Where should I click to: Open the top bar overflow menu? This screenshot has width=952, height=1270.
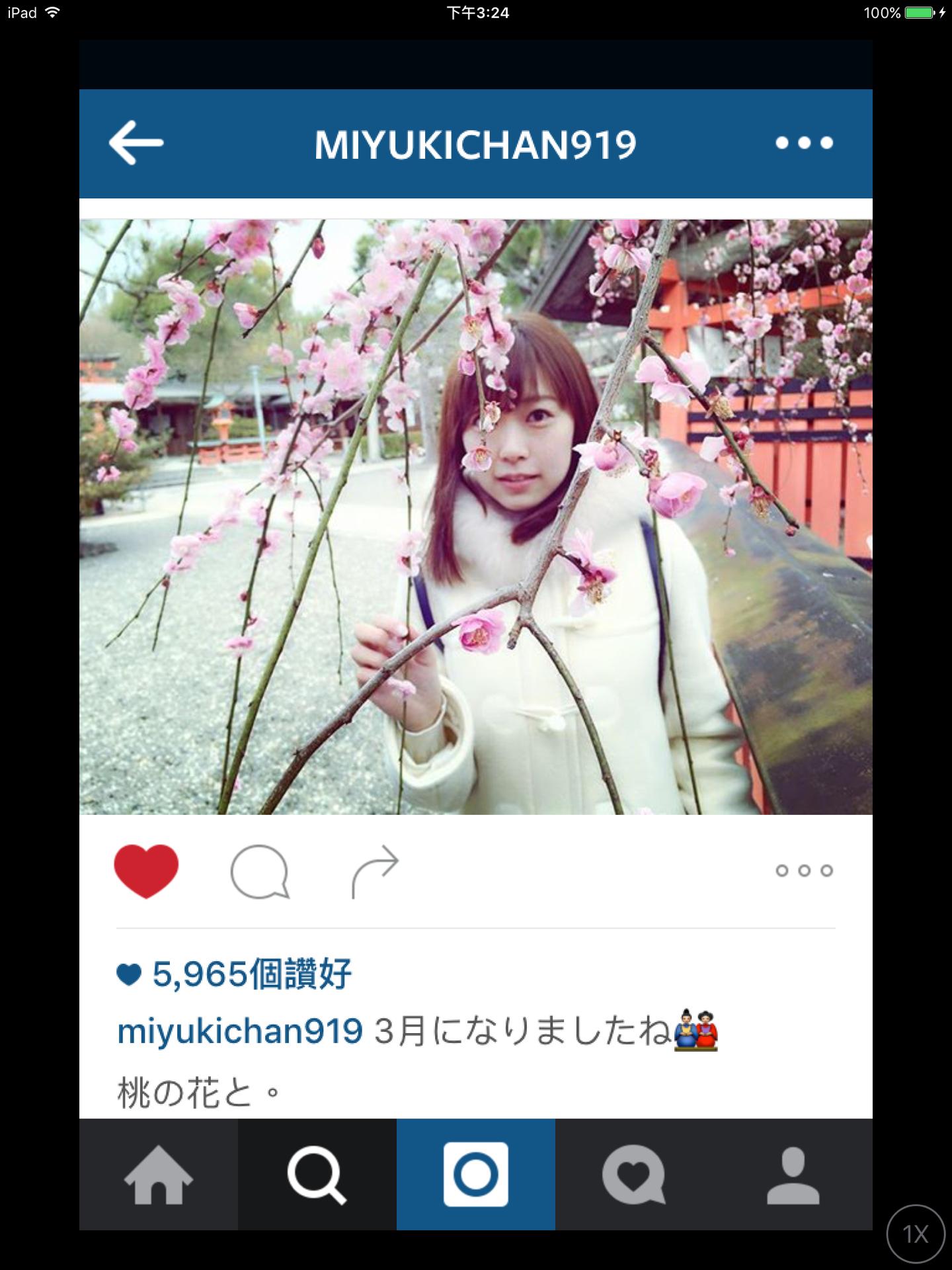804,143
